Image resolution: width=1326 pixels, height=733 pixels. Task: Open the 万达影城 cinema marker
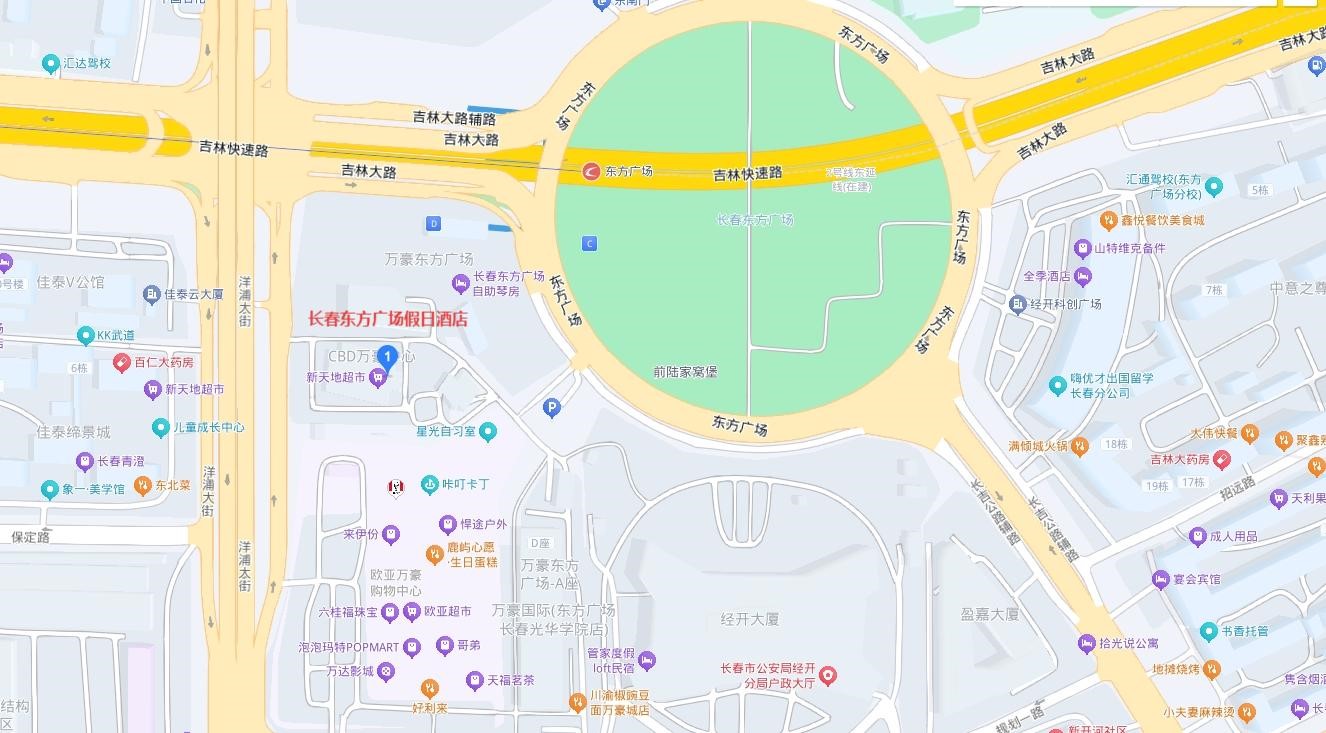(x=386, y=671)
